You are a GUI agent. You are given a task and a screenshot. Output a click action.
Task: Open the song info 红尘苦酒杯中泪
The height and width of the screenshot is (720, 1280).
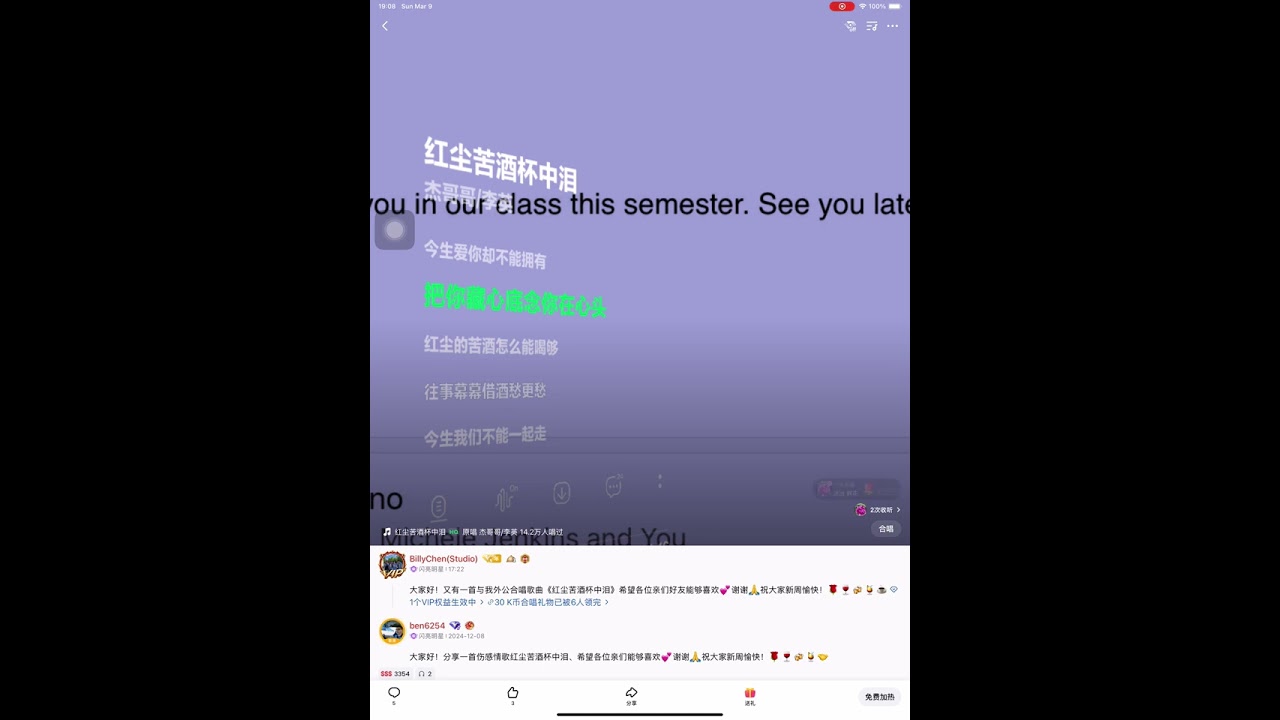coord(420,532)
